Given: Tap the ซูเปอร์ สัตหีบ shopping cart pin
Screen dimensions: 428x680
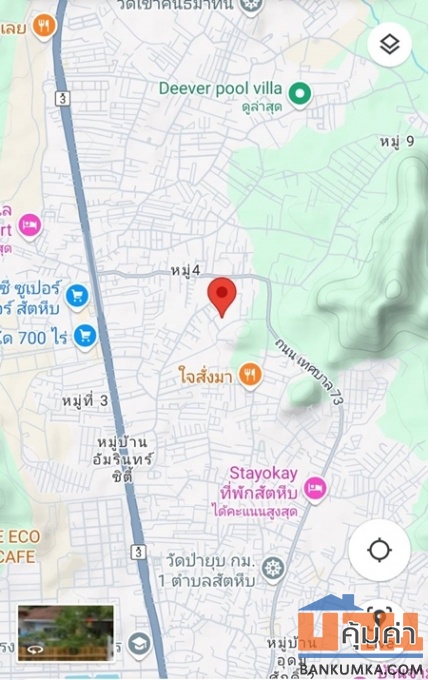Looking at the screenshot, I should click(x=77, y=298).
